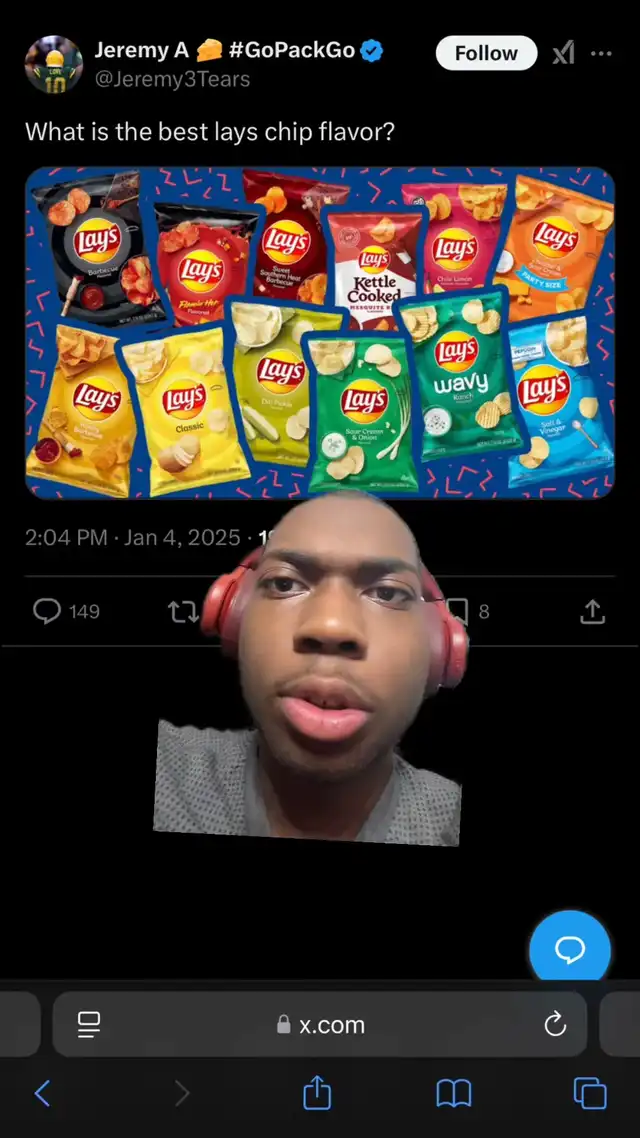640x1138 pixels.
Task: Tap the x.com address bar
Action: (x=320, y=1024)
